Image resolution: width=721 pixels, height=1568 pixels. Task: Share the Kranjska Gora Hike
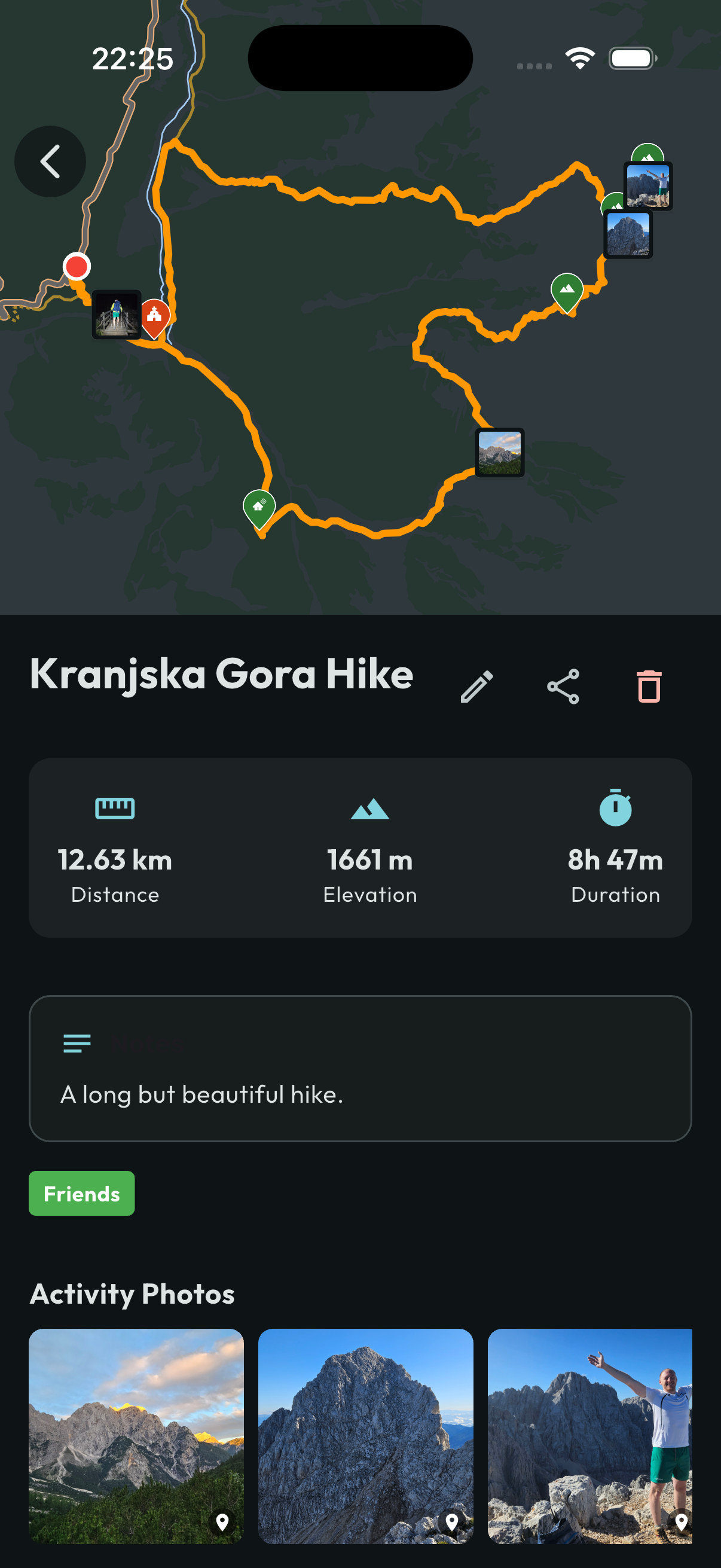pyautogui.click(x=563, y=686)
